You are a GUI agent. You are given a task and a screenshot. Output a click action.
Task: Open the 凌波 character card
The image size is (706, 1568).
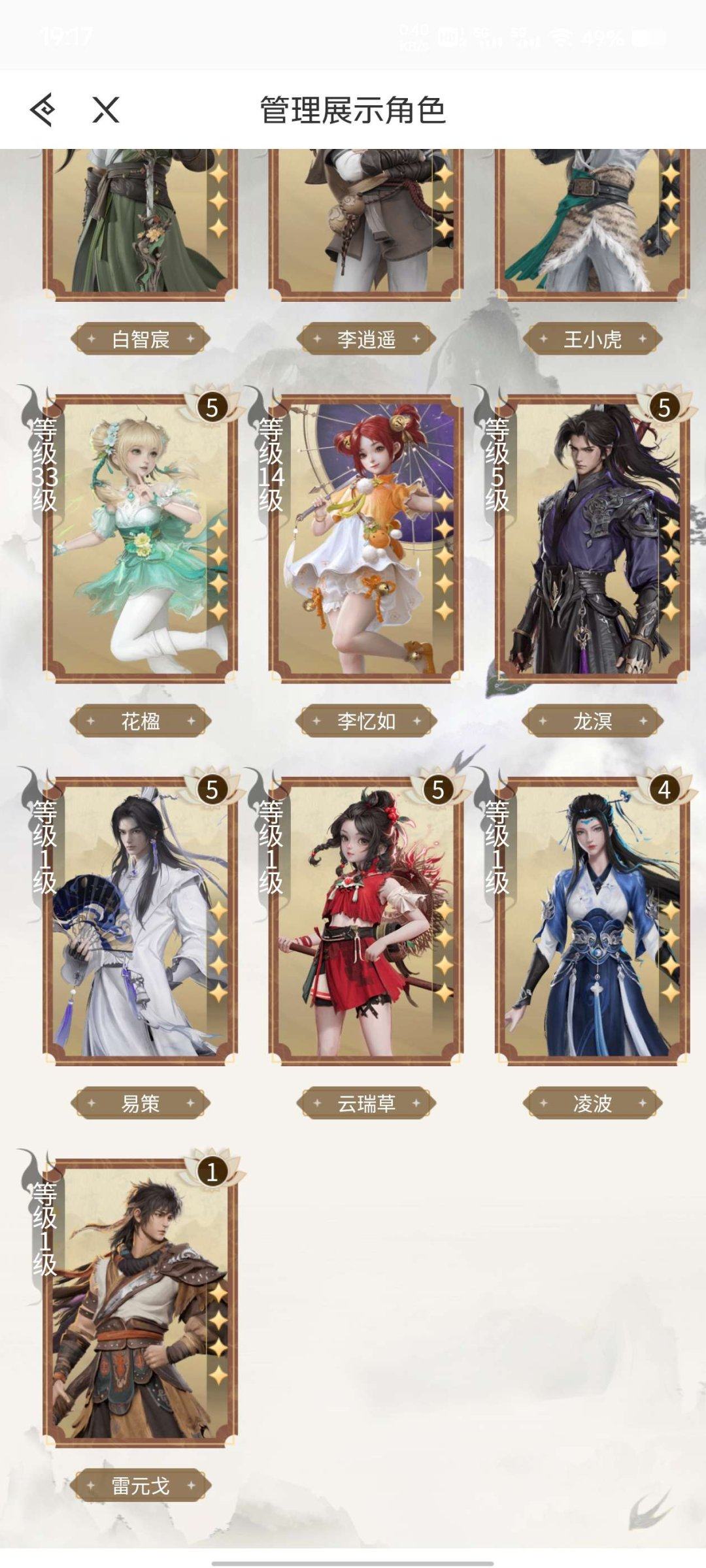point(592,921)
